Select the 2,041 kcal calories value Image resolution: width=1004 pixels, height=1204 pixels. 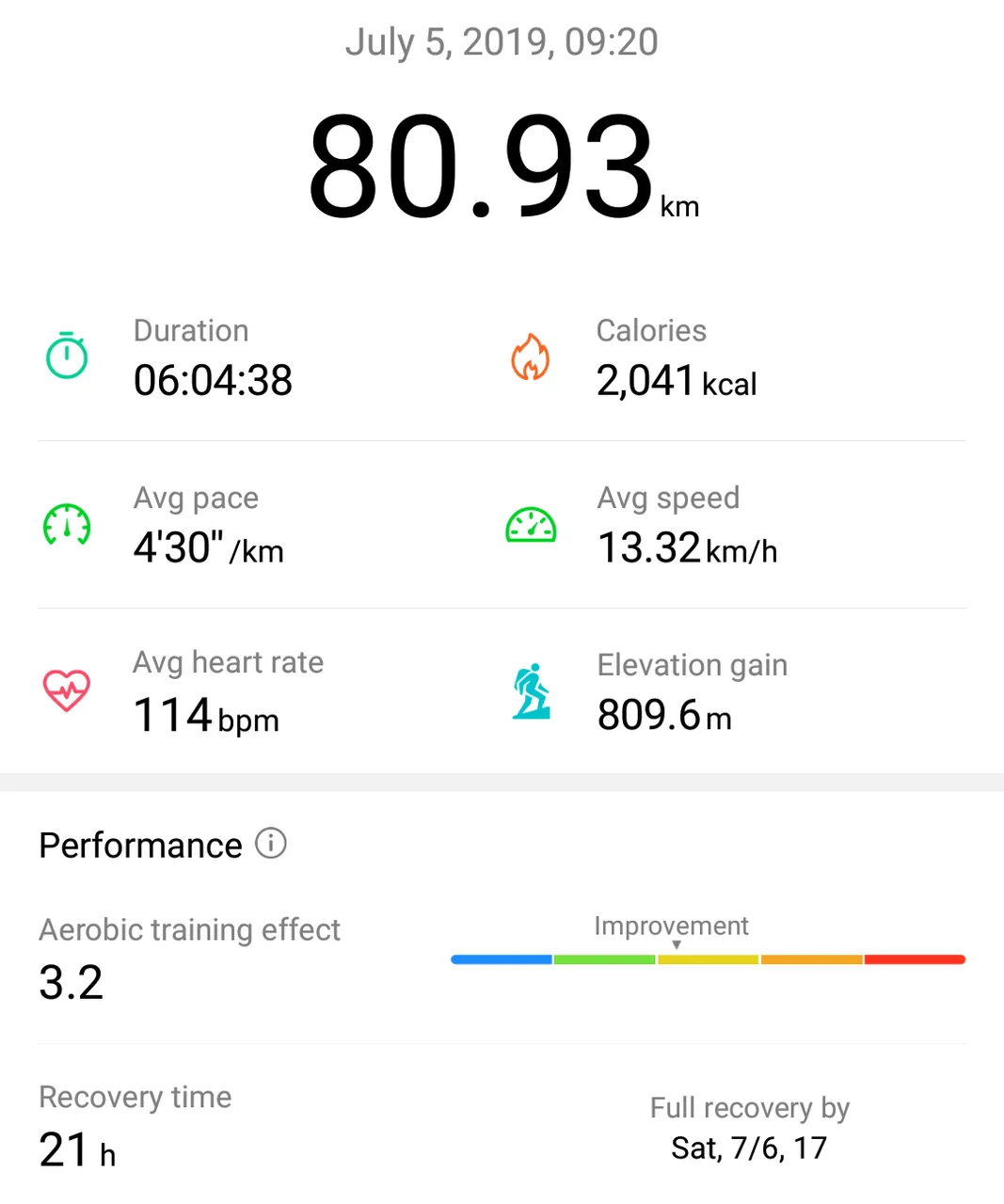click(x=676, y=382)
